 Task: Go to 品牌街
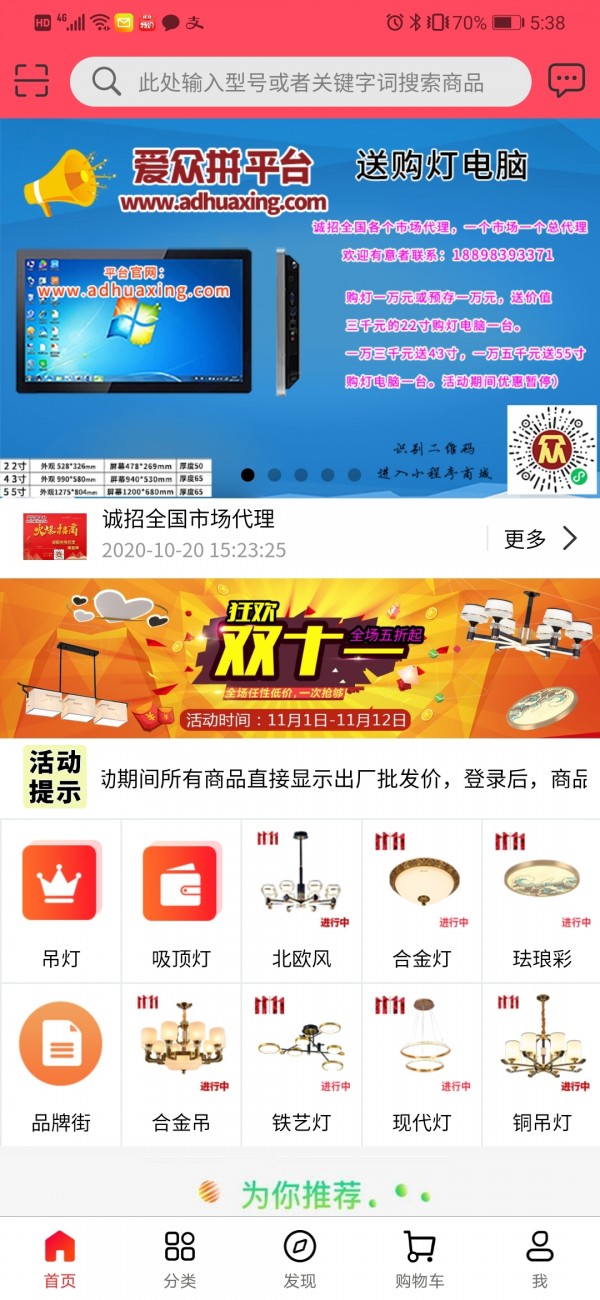[60, 1065]
